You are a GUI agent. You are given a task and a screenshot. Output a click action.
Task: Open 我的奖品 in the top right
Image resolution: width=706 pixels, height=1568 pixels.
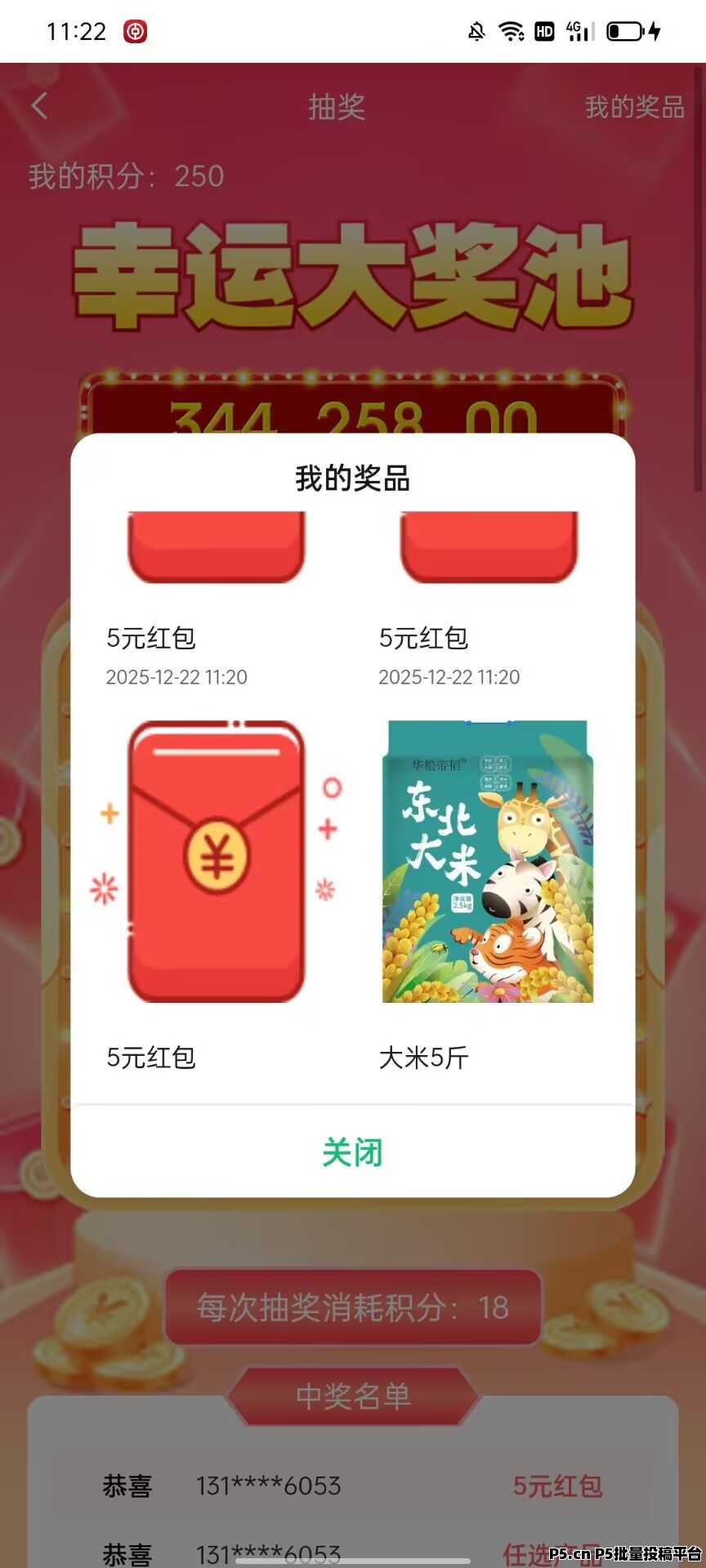[x=635, y=108]
